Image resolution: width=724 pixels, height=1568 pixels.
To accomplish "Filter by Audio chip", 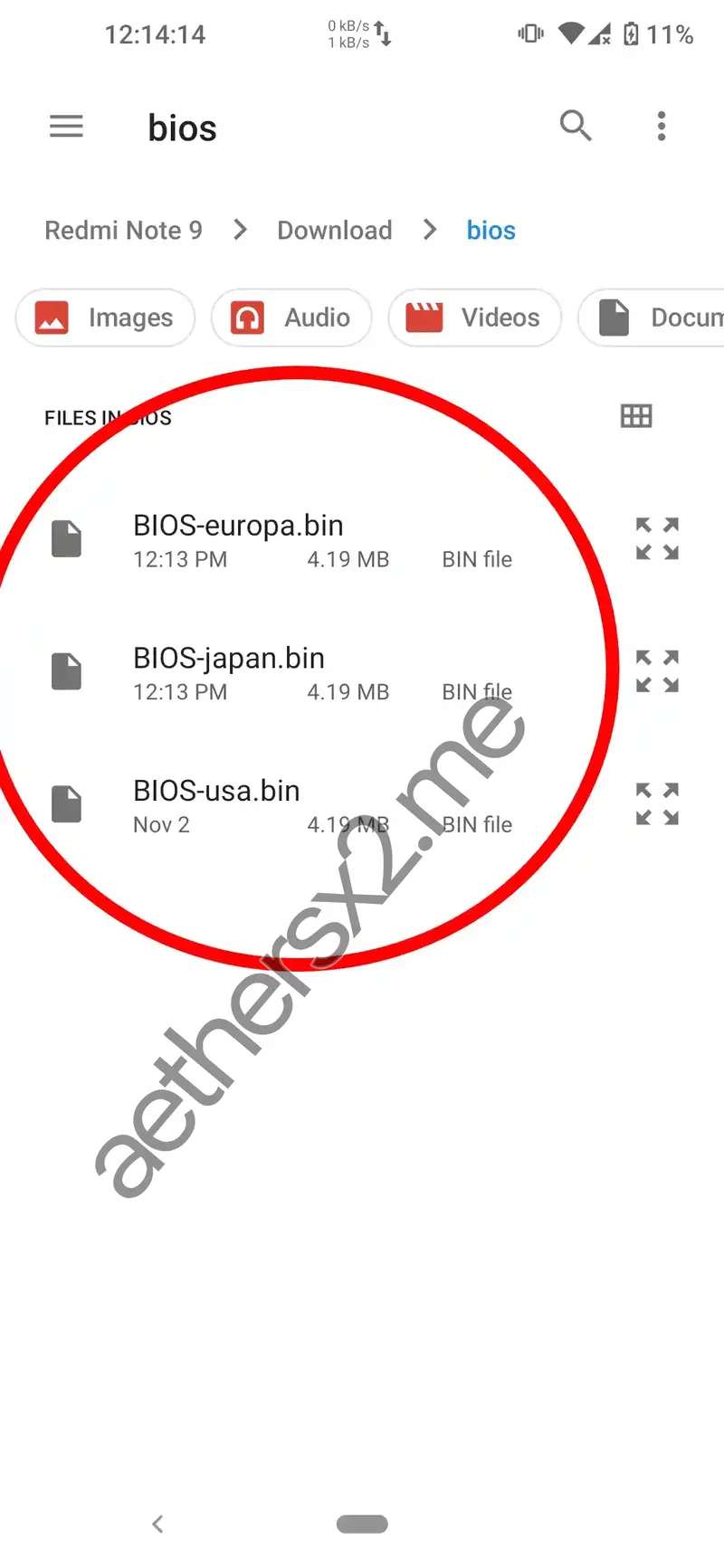I will [291, 318].
